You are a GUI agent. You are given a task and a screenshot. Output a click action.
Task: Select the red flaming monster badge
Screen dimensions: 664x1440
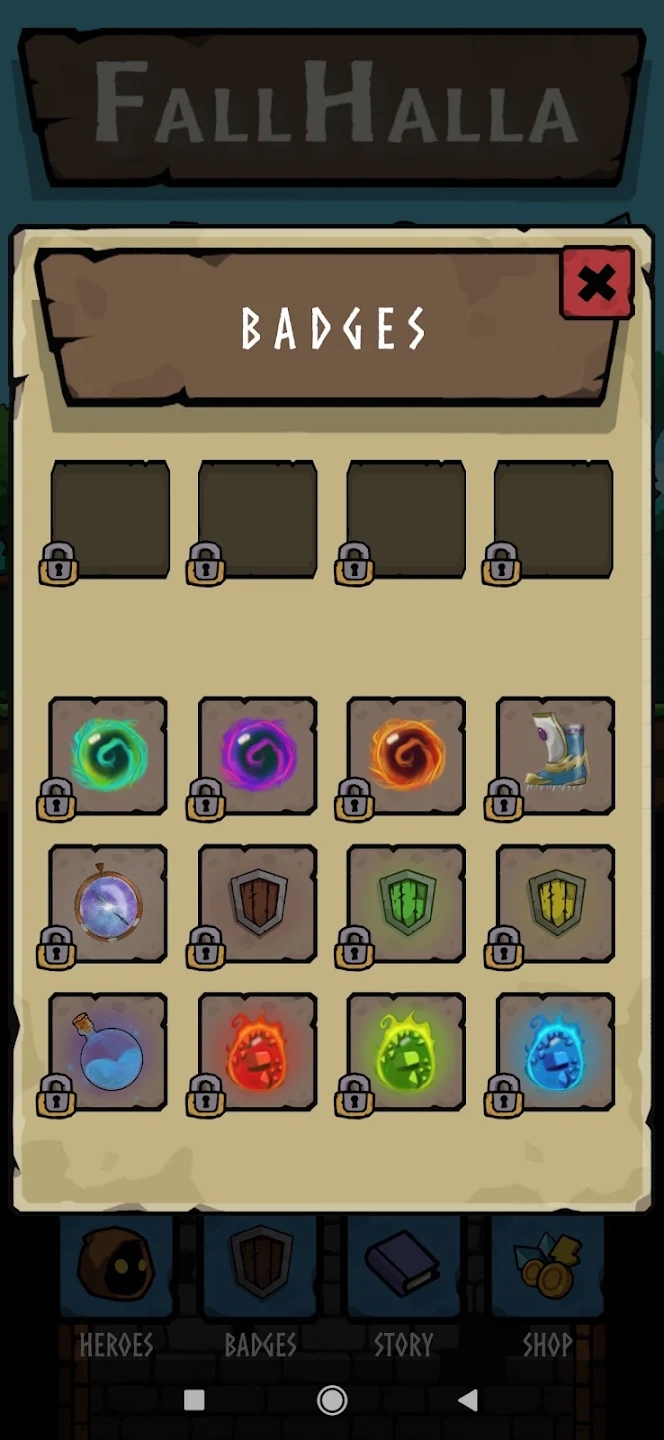257,1051
